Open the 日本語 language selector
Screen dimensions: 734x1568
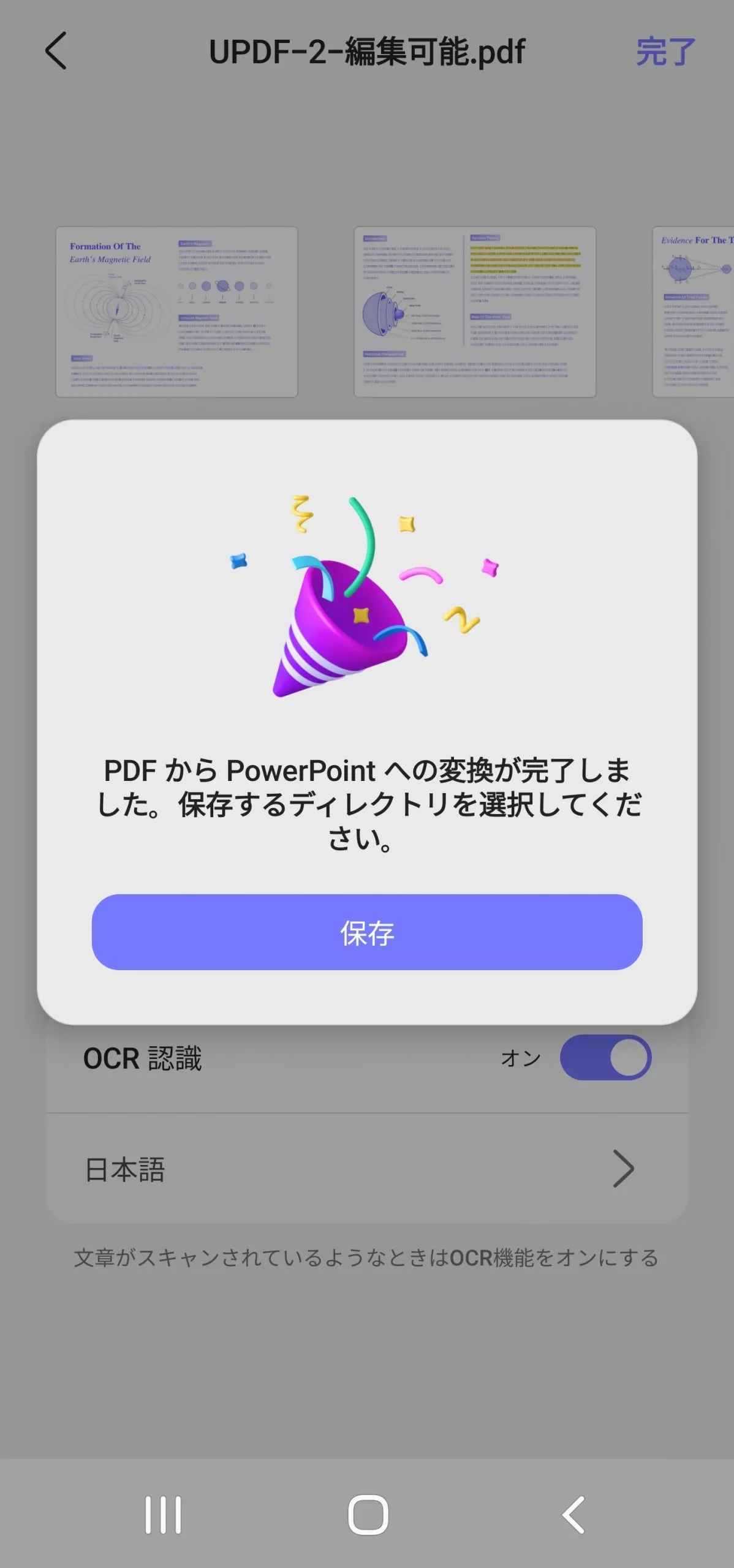(x=367, y=1169)
